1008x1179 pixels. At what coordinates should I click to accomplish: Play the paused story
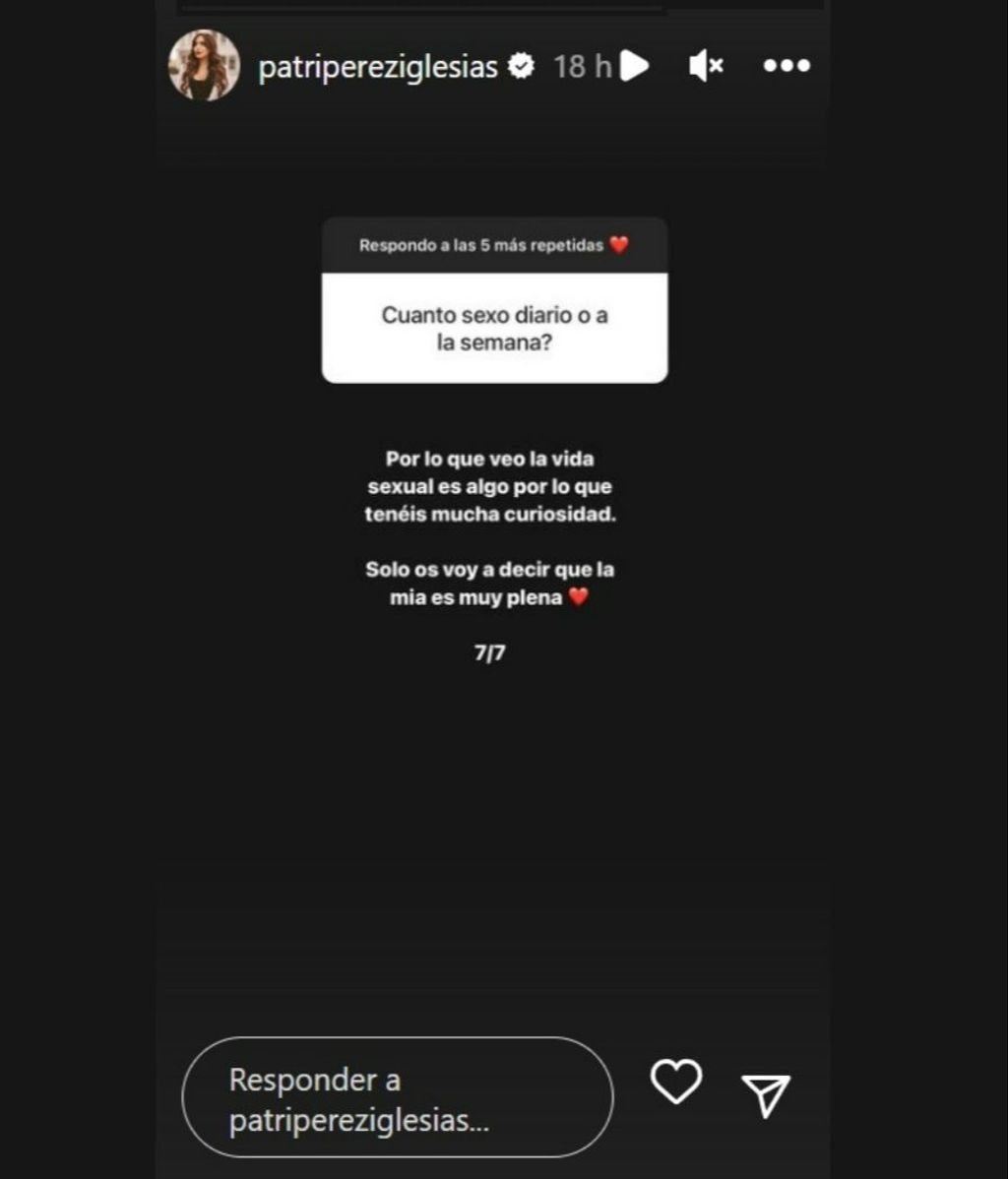point(636,66)
